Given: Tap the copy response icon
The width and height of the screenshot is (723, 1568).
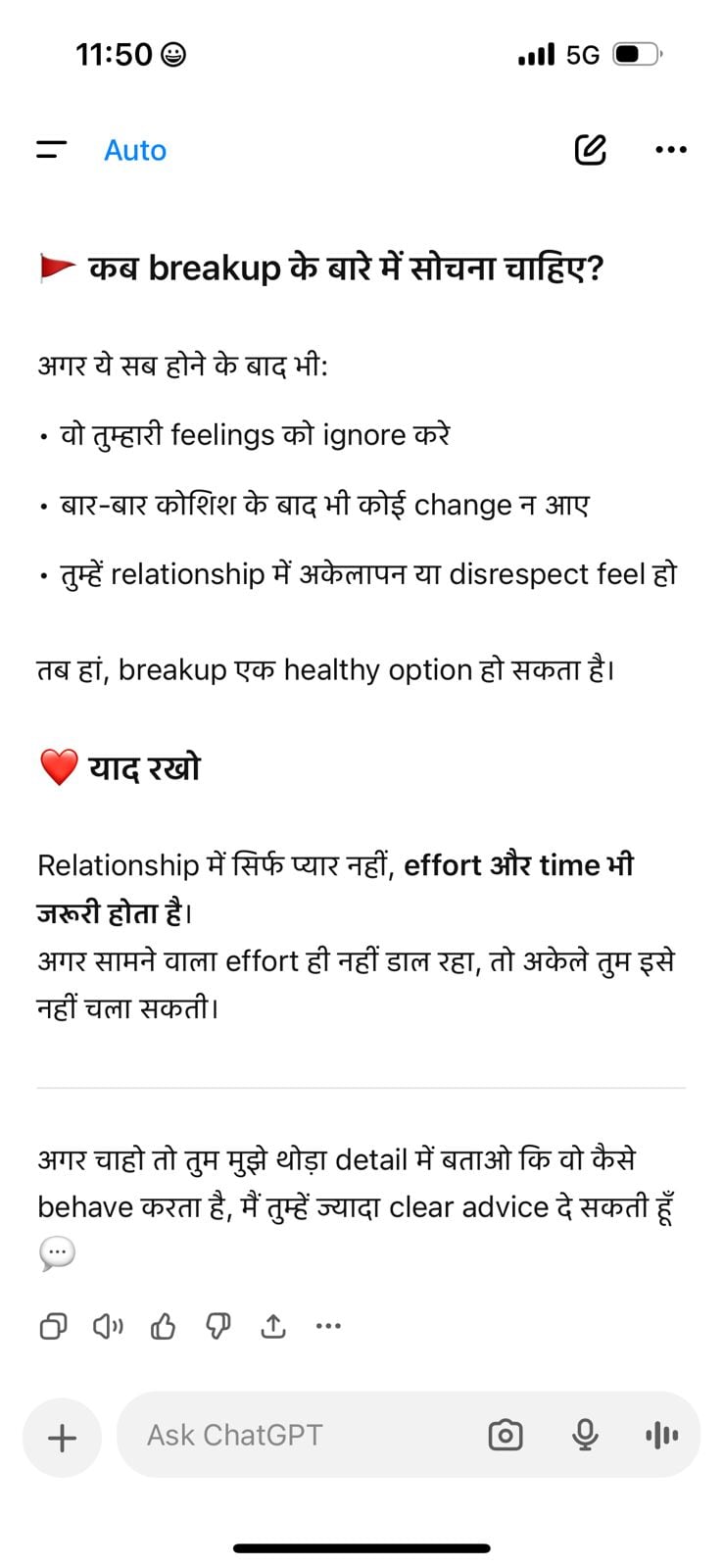Looking at the screenshot, I should (x=54, y=1326).
